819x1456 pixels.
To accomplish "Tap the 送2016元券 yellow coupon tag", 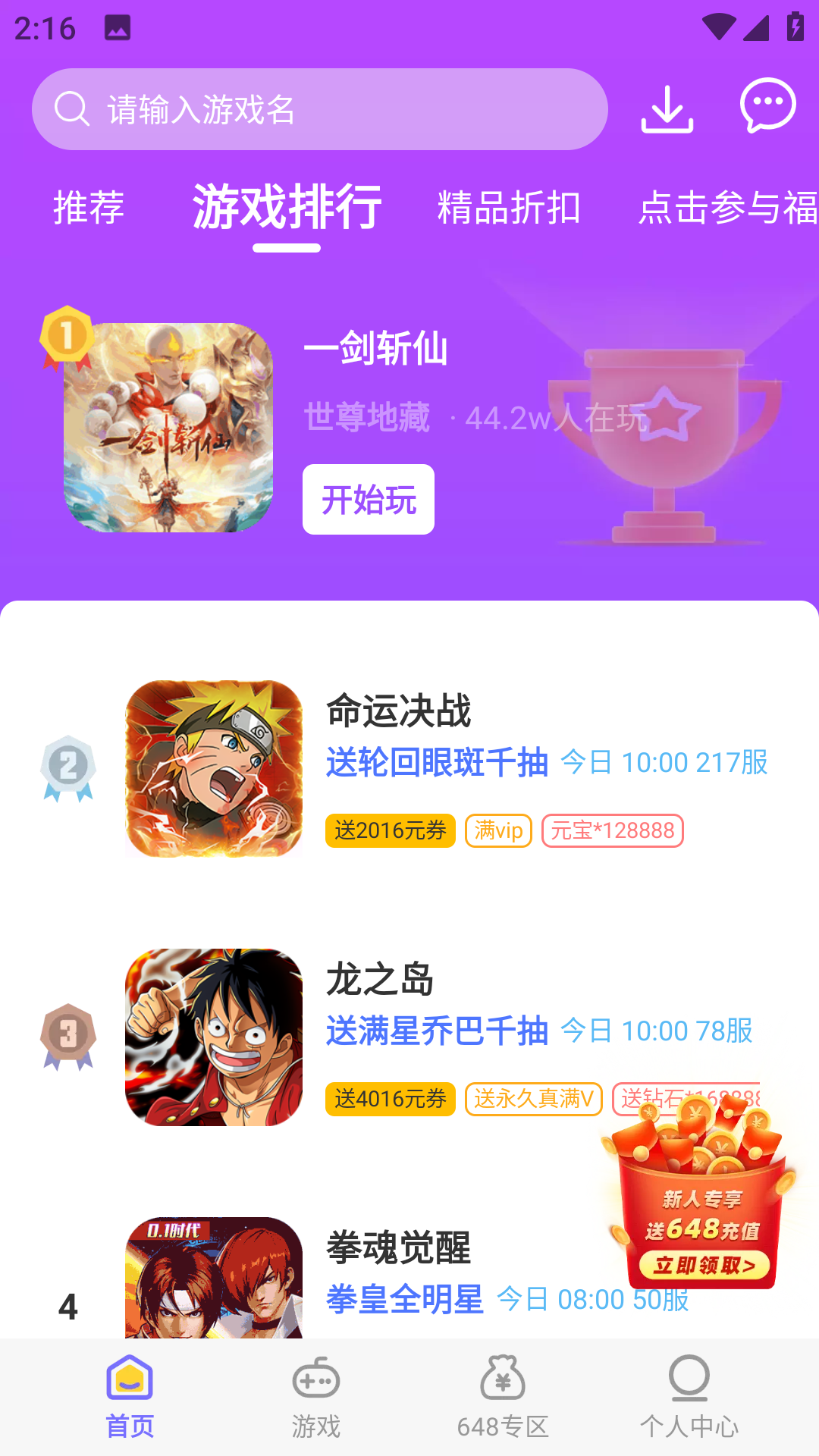I will click(390, 830).
